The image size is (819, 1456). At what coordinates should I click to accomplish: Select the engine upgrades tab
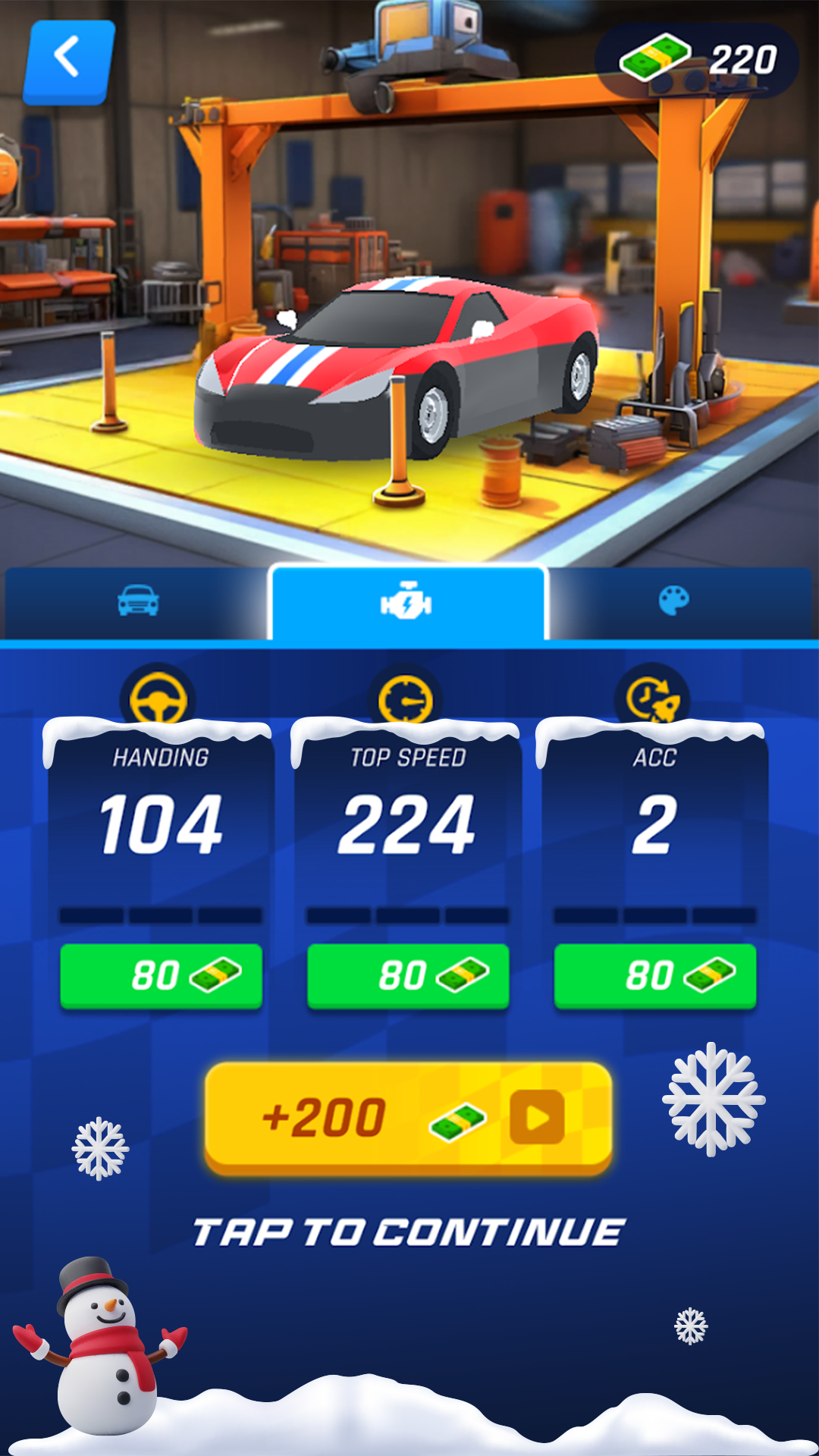tap(407, 604)
